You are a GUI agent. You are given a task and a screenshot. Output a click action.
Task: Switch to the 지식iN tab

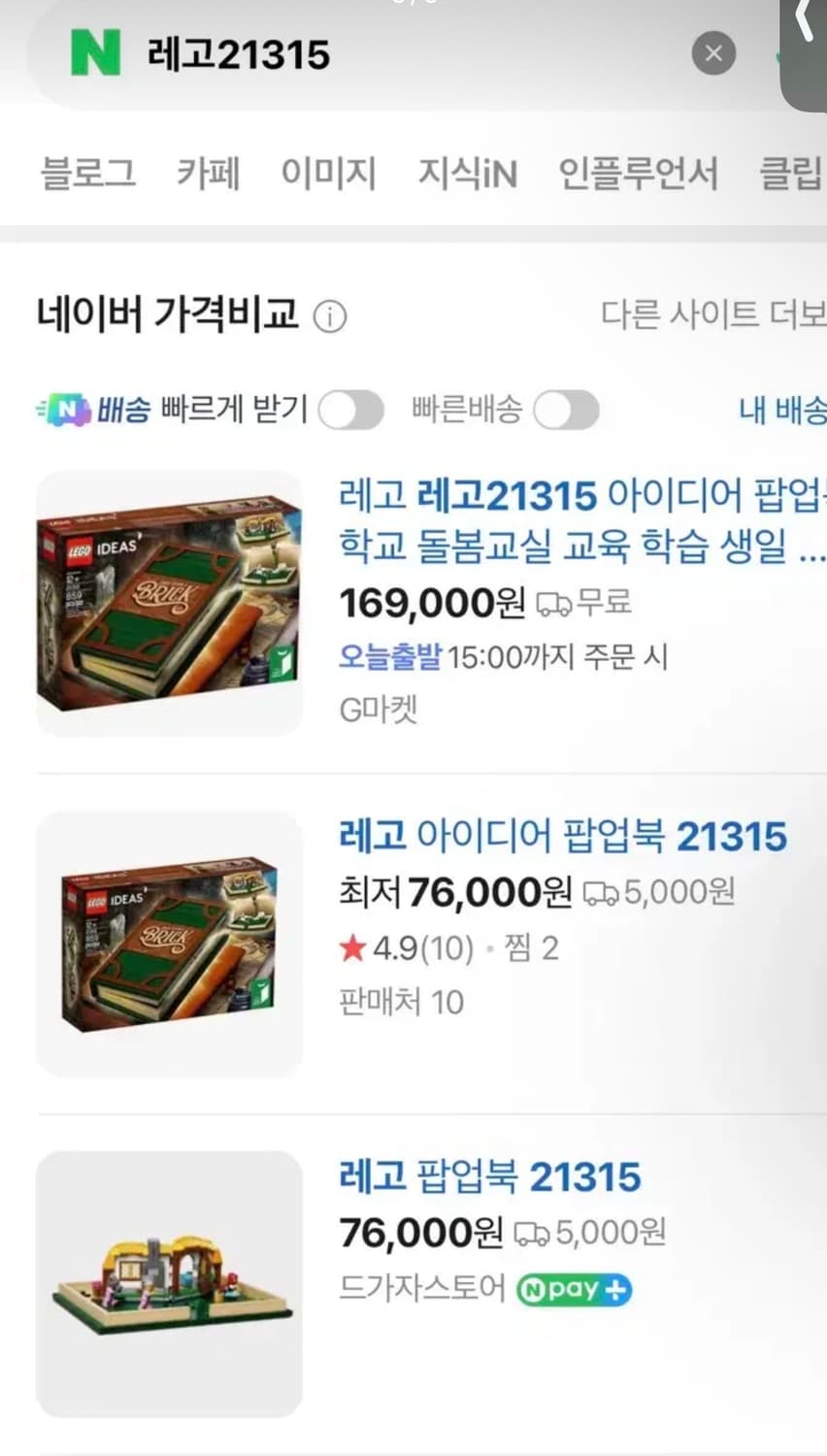point(468,175)
